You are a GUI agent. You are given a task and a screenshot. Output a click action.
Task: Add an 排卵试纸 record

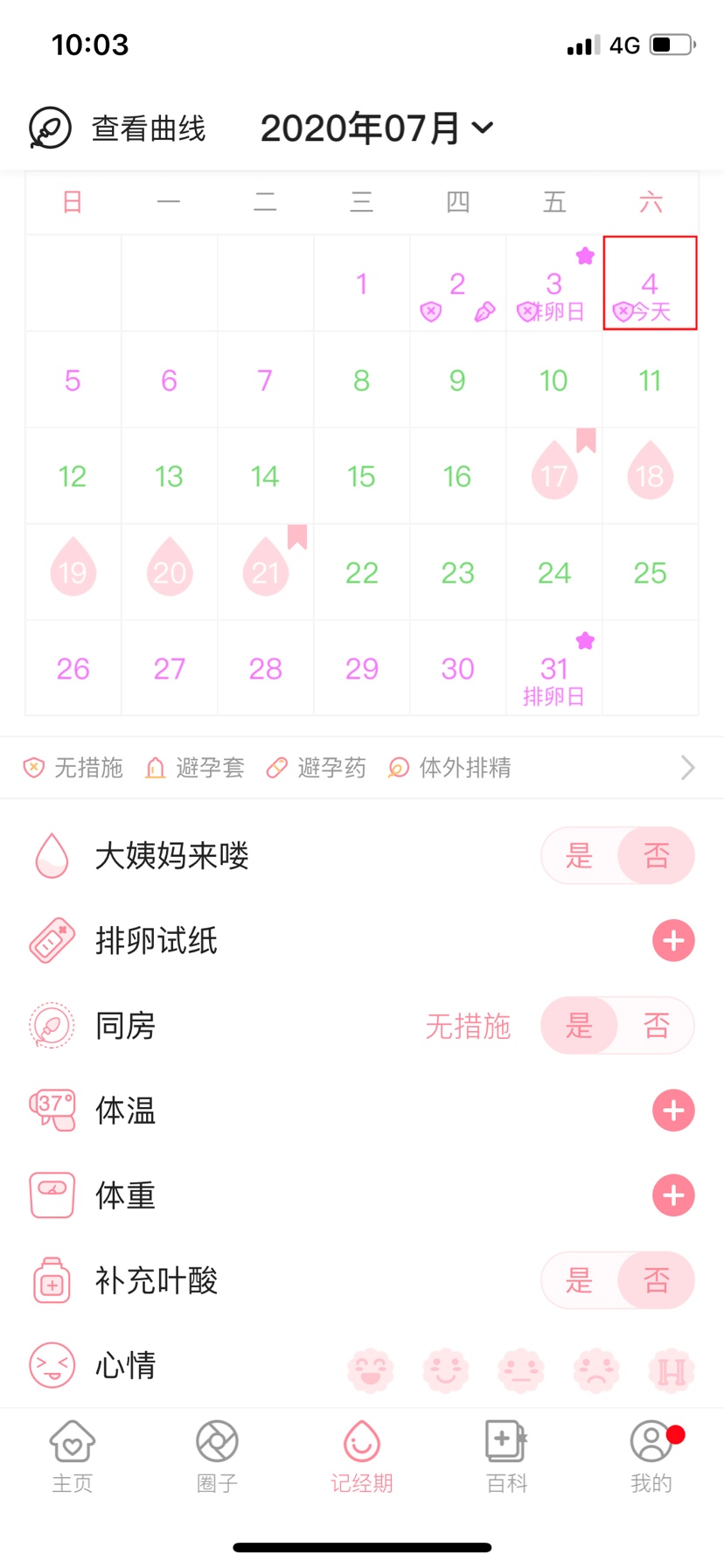(x=673, y=941)
